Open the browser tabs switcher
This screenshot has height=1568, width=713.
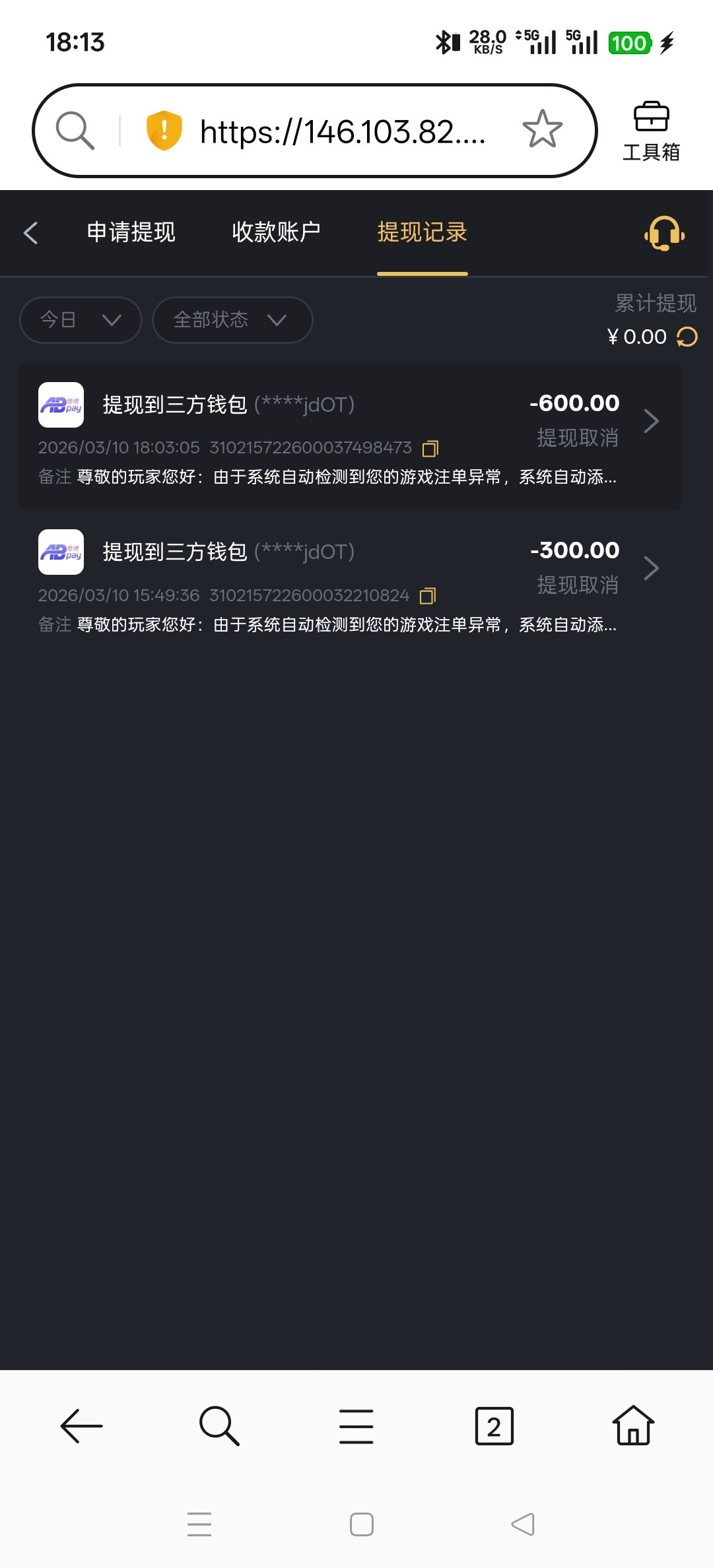coord(494,1426)
